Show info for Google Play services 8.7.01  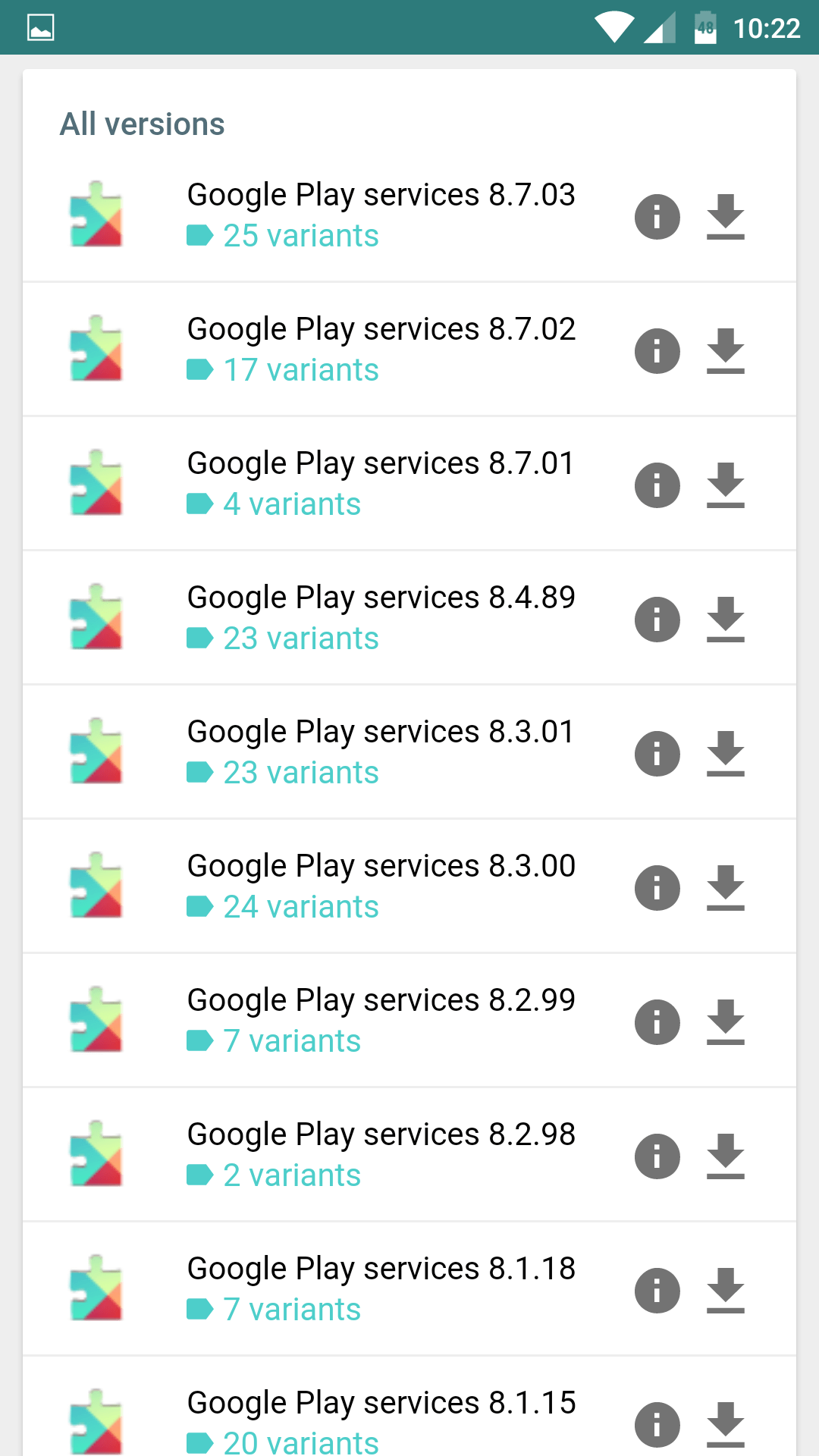[657, 485]
